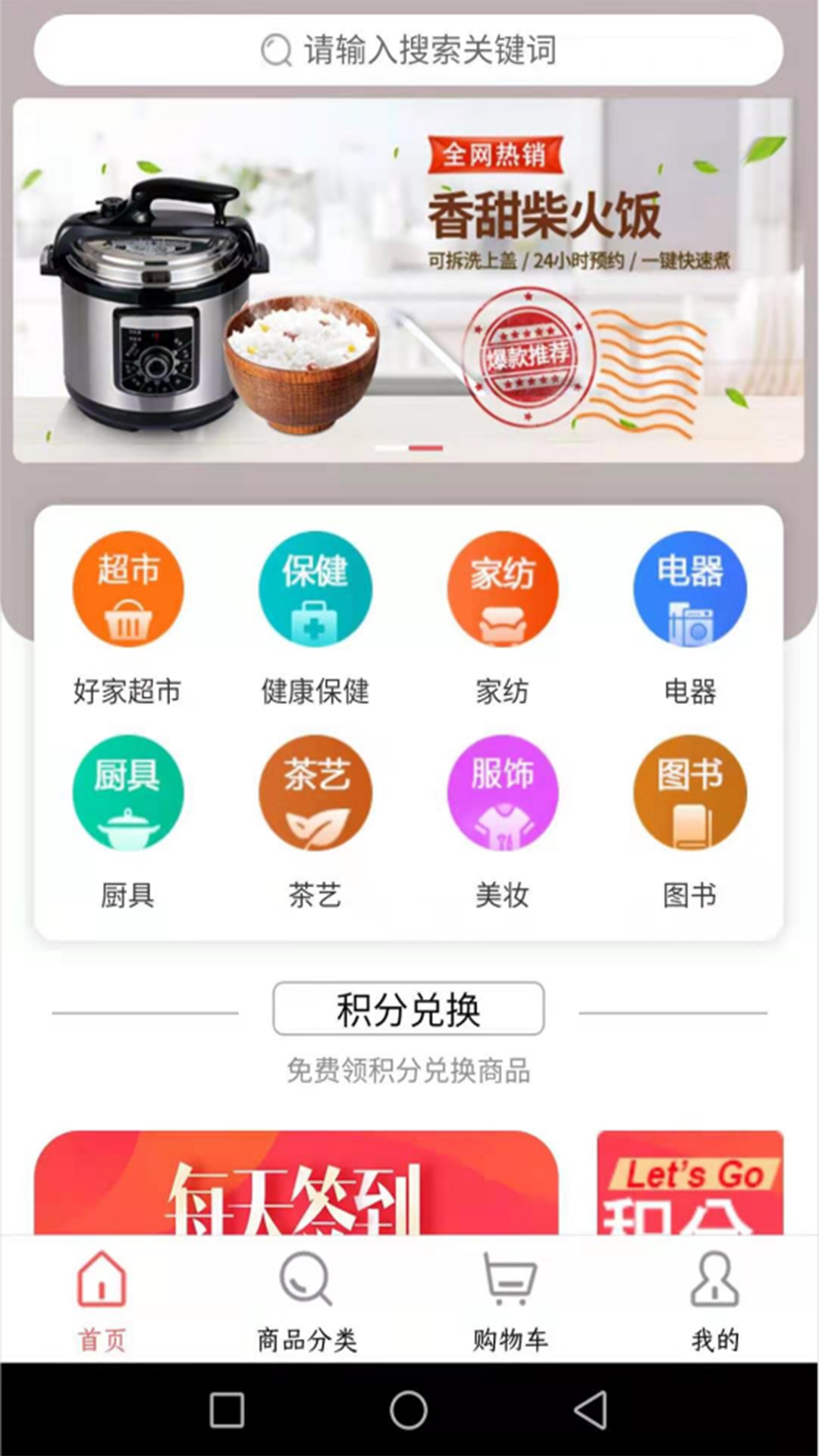The height and width of the screenshot is (1456, 819).
Task: Open the Let's Go 积分 card
Action: point(689,1183)
